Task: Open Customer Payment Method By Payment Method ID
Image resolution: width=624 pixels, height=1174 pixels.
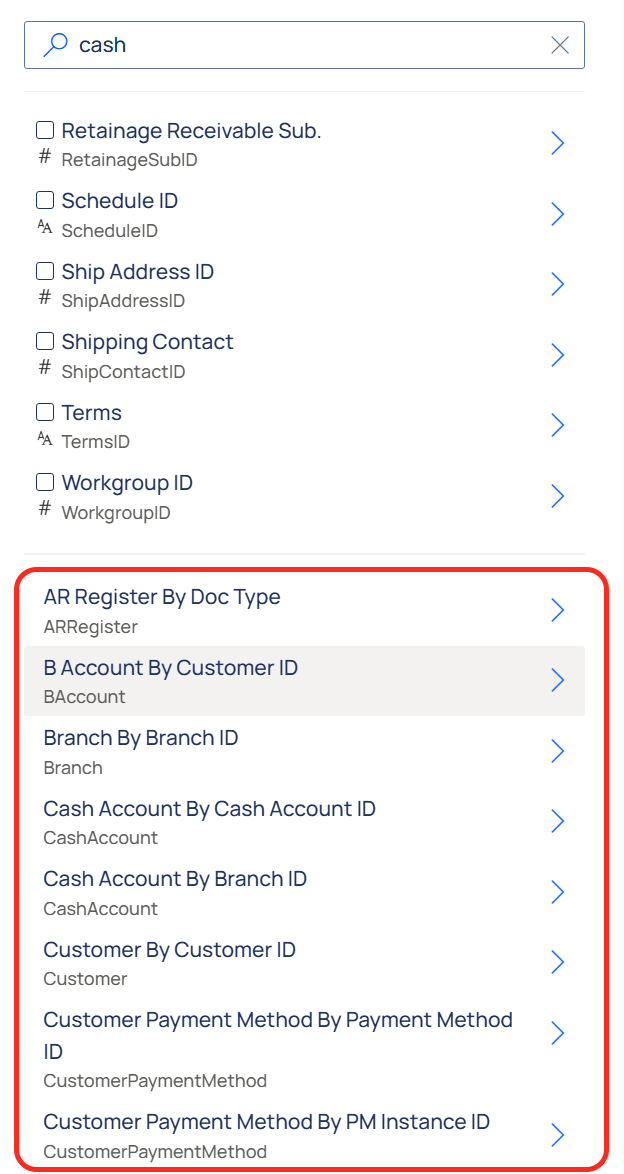Action: 300,1048
